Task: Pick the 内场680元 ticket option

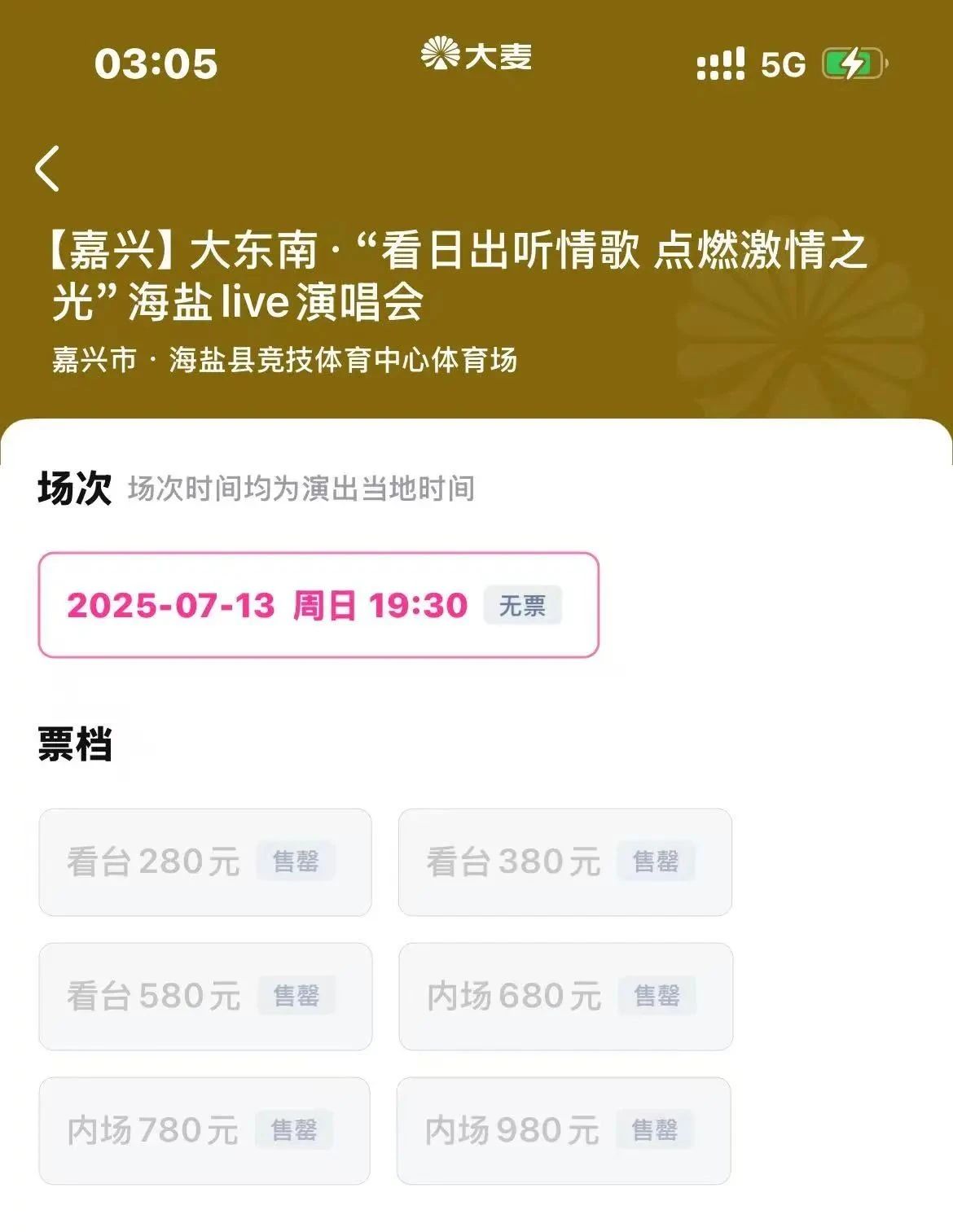Action: click(565, 996)
